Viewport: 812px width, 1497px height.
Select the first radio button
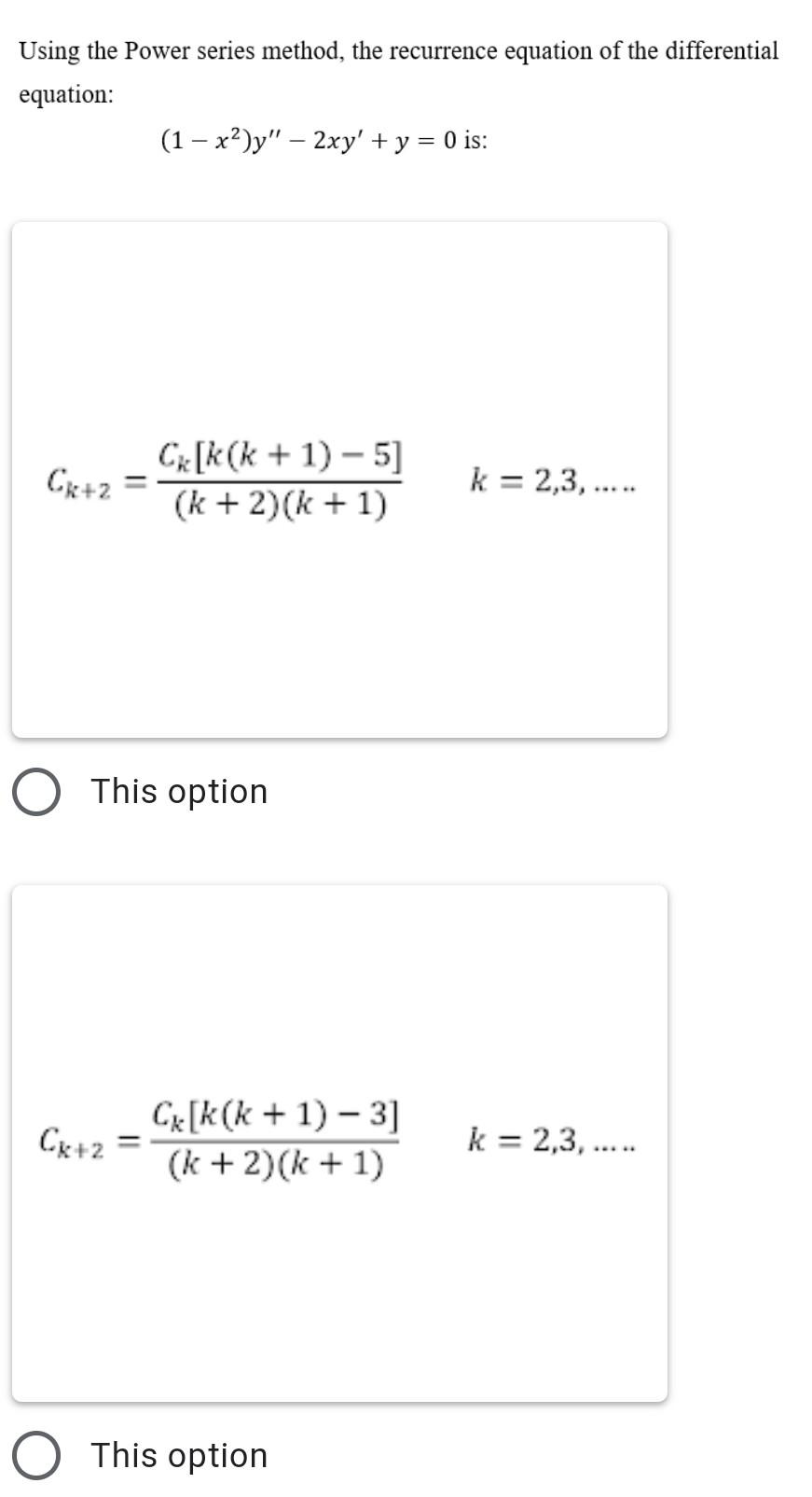coord(35,791)
